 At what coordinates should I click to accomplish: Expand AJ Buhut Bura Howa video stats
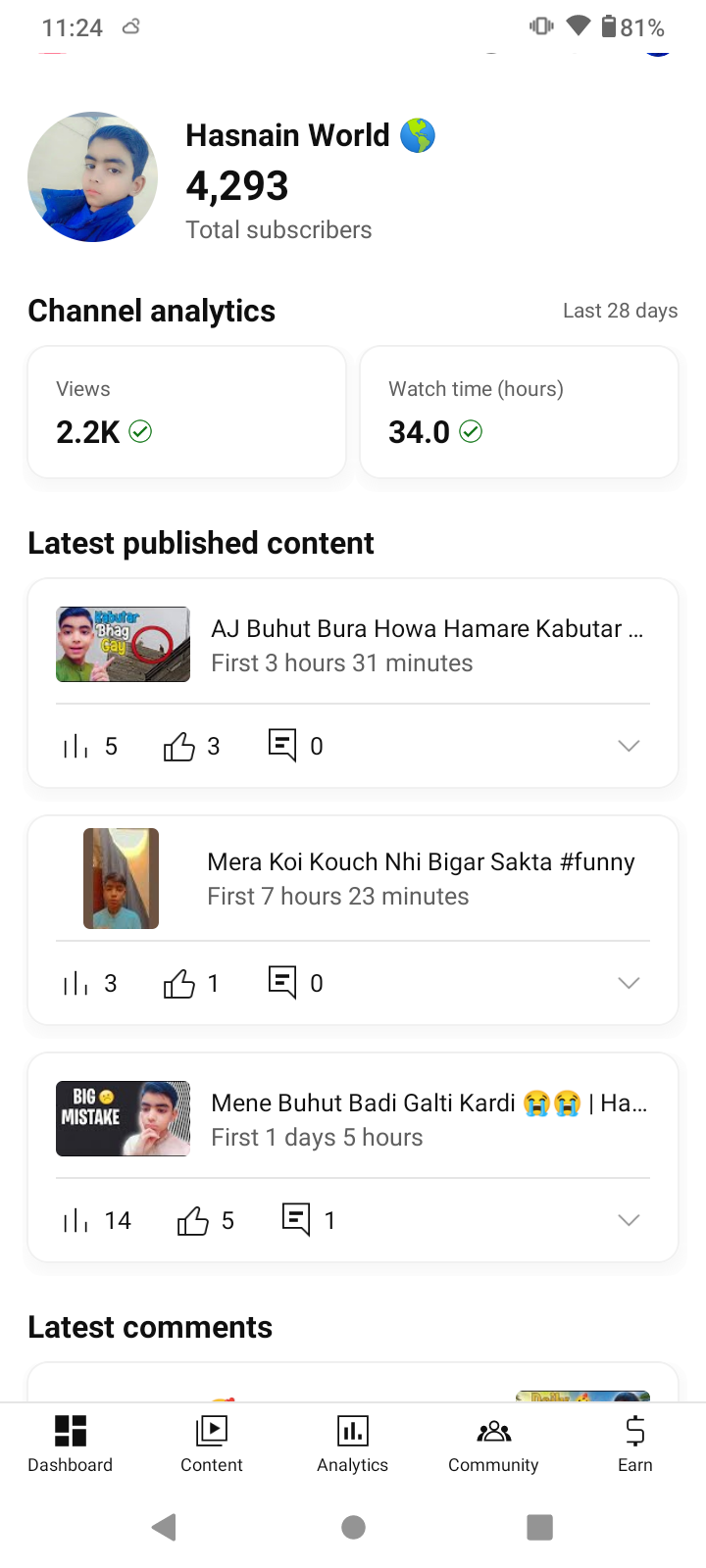coord(629,746)
